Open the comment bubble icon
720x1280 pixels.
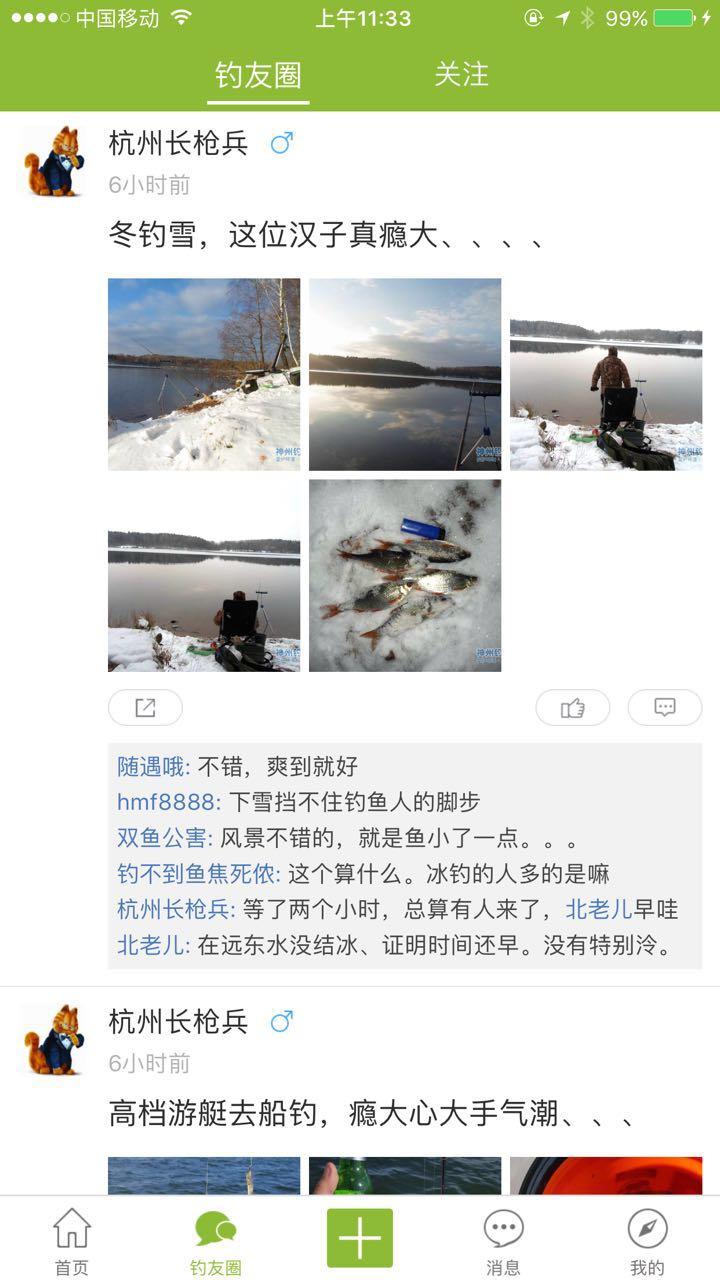[x=663, y=707]
